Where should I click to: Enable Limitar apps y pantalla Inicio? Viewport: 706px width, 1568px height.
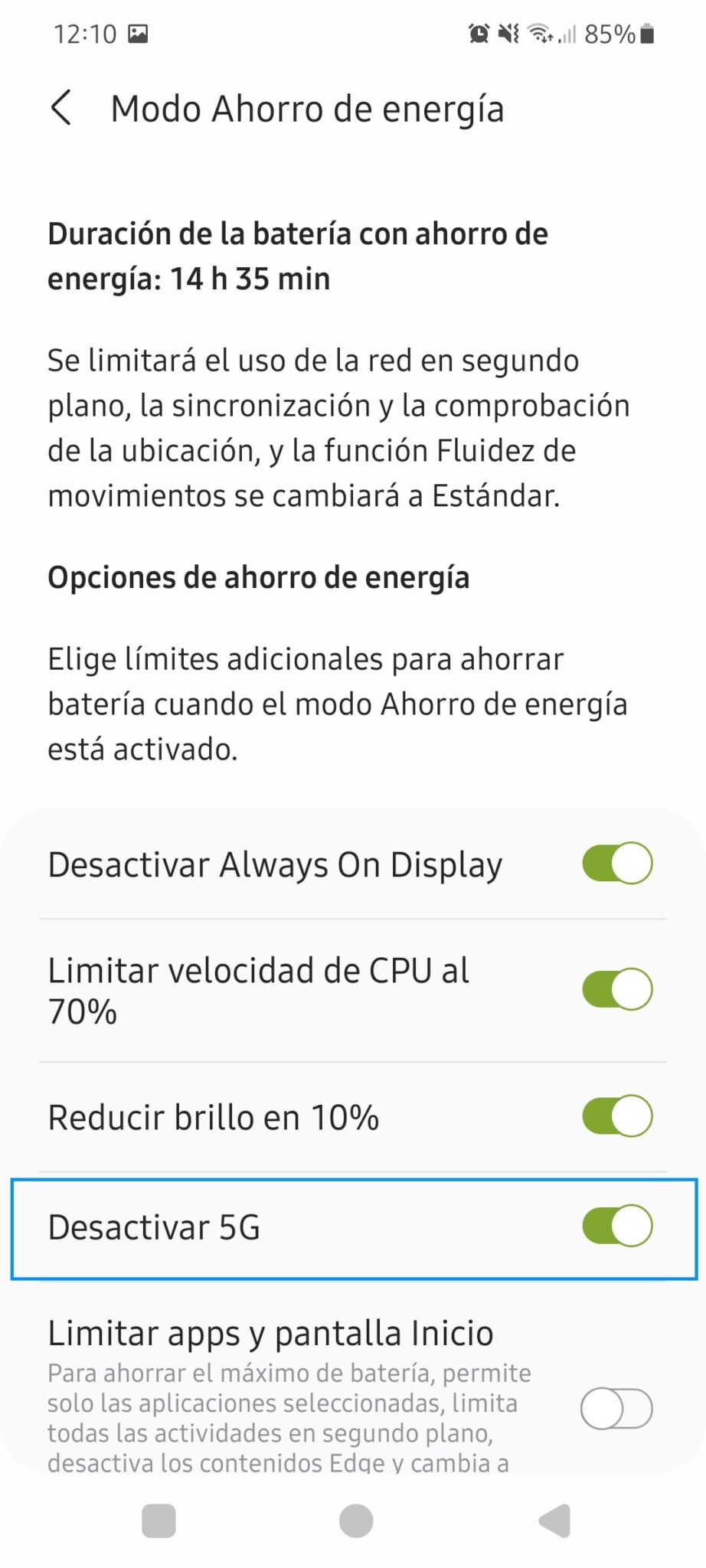pyautogui.click(x=617, y=1408)
